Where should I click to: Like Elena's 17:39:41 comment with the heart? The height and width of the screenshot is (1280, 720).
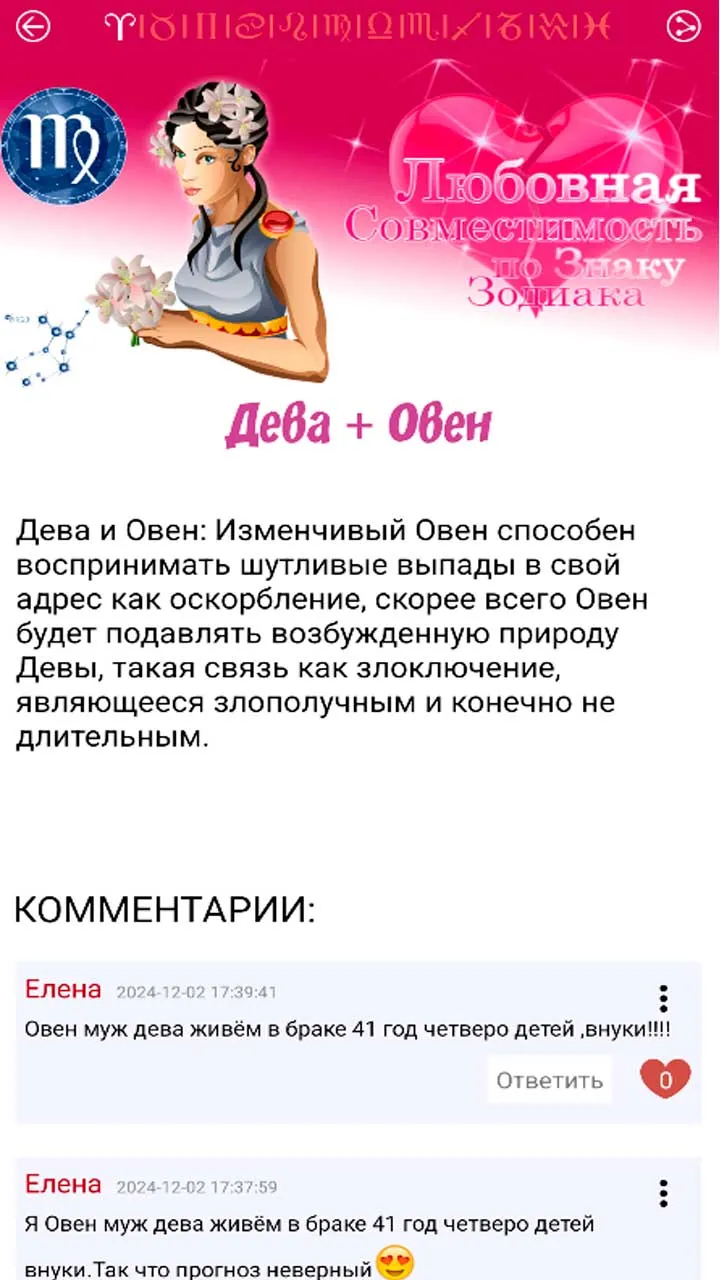tap(665, 1080)
